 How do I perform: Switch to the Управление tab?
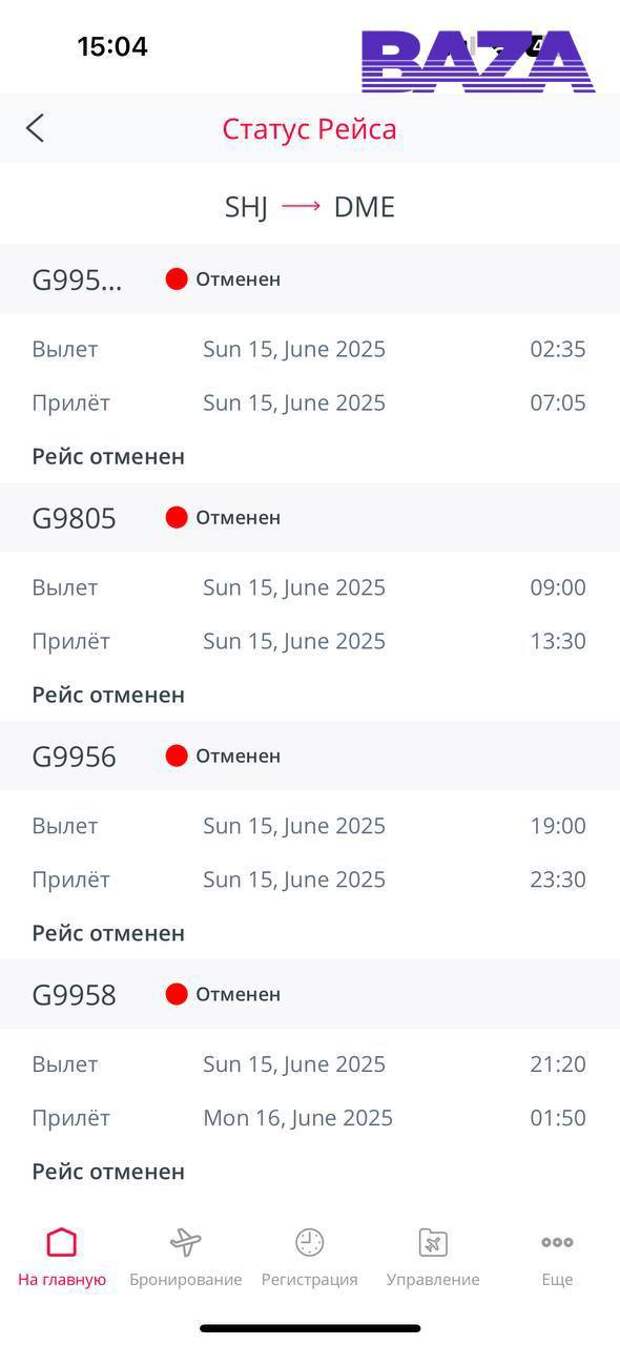tap(433, 1257)
